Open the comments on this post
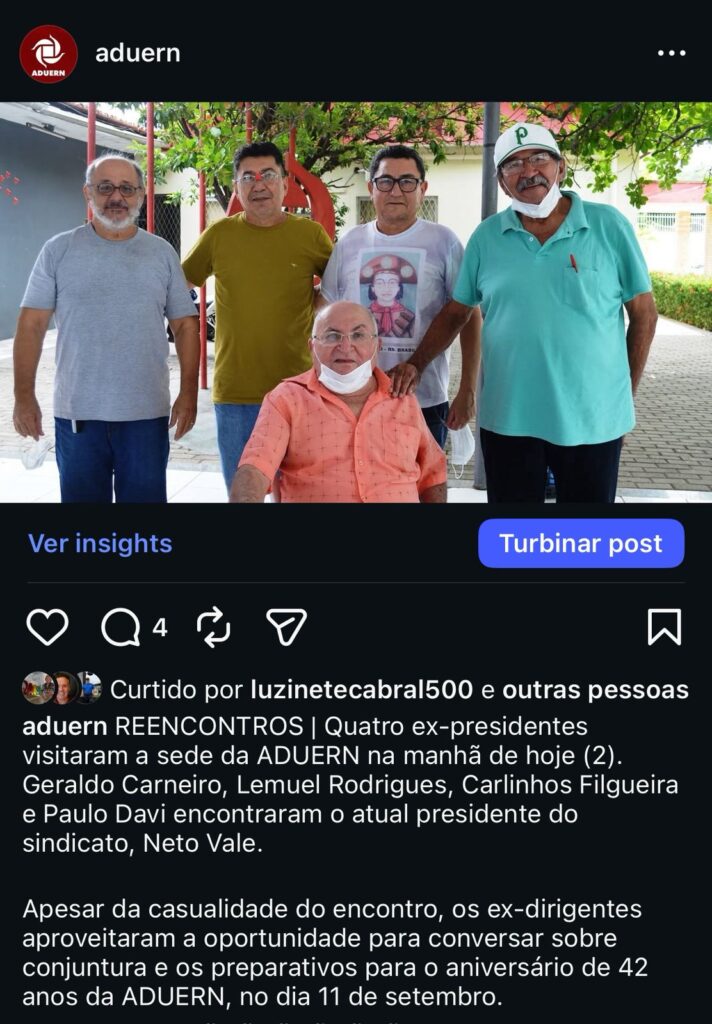 point(121,627)
